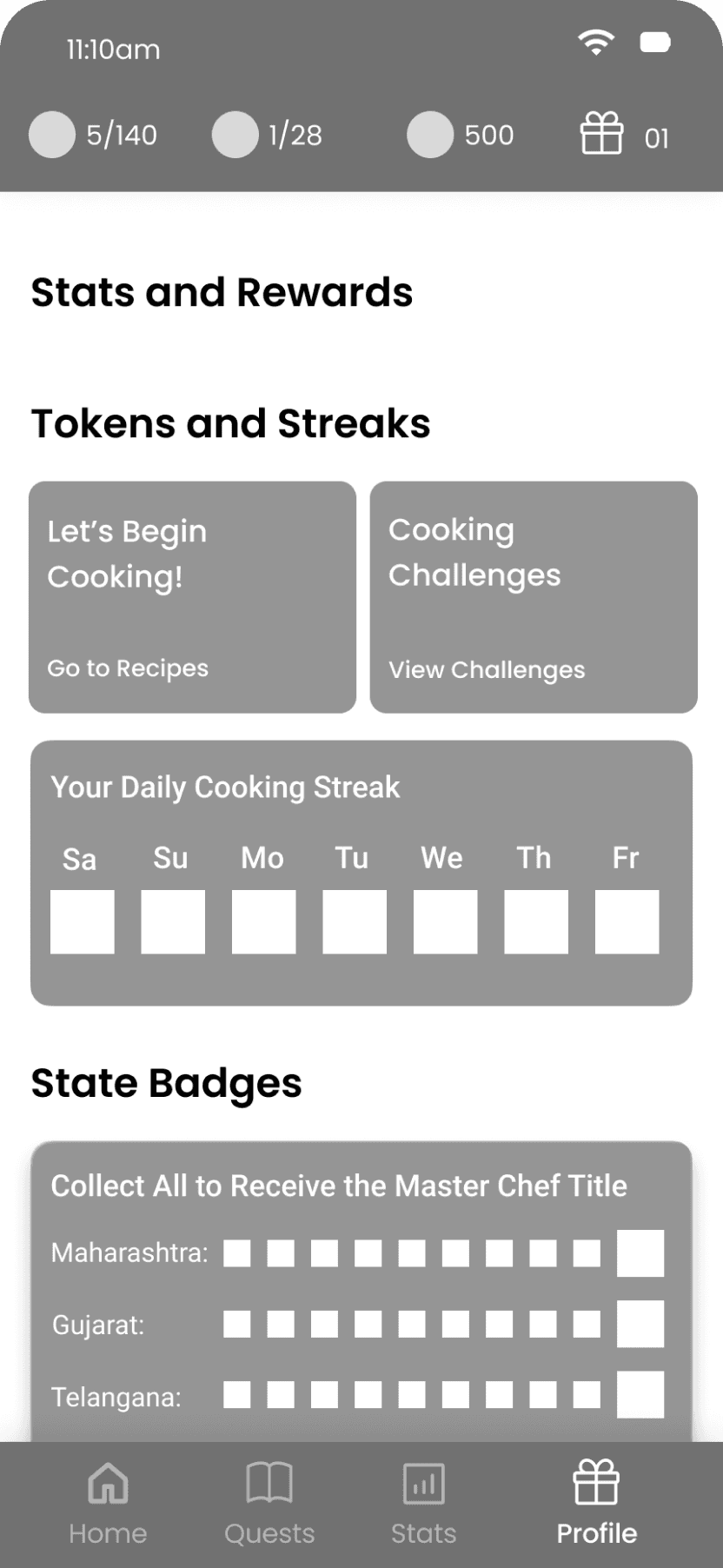Open the Let's Begin Cooking card

pyautogui.click(x=192, y=597)
